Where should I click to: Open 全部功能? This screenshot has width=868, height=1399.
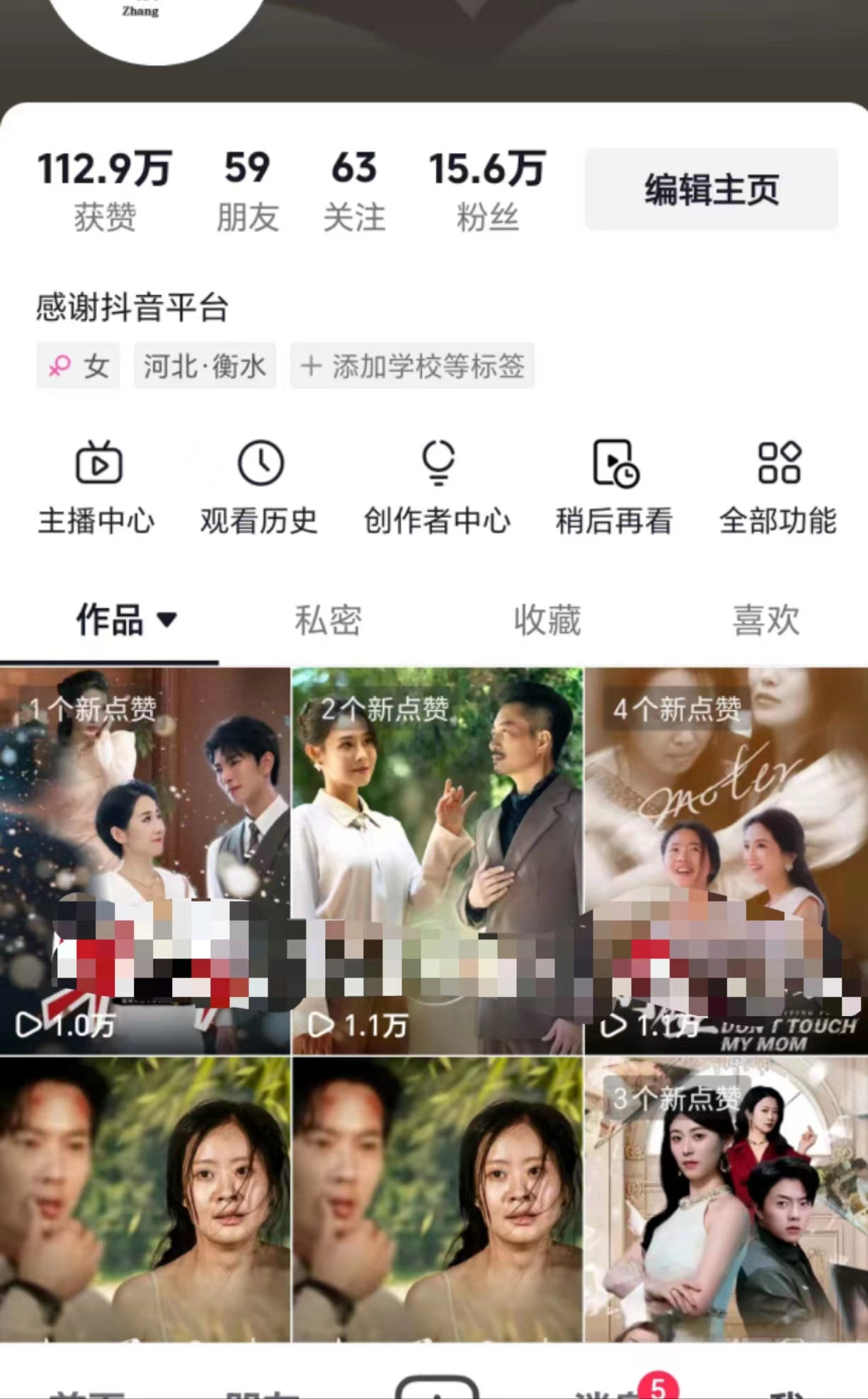tap(778, 486)
